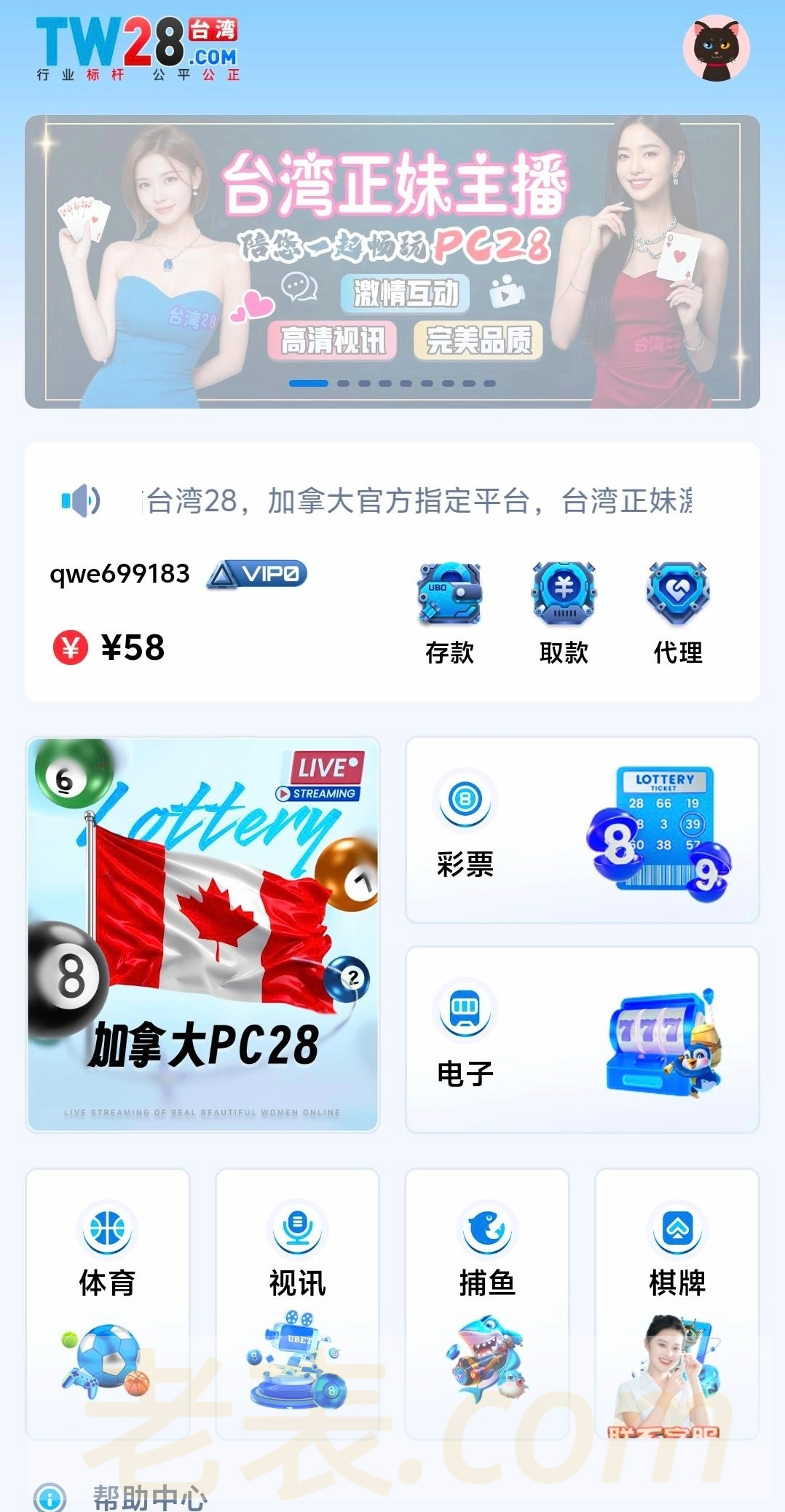The width and height of the screenshot is (785, 1512).
Task: Open the 视讯 live video category
Action: click(x=297, y=1304)
